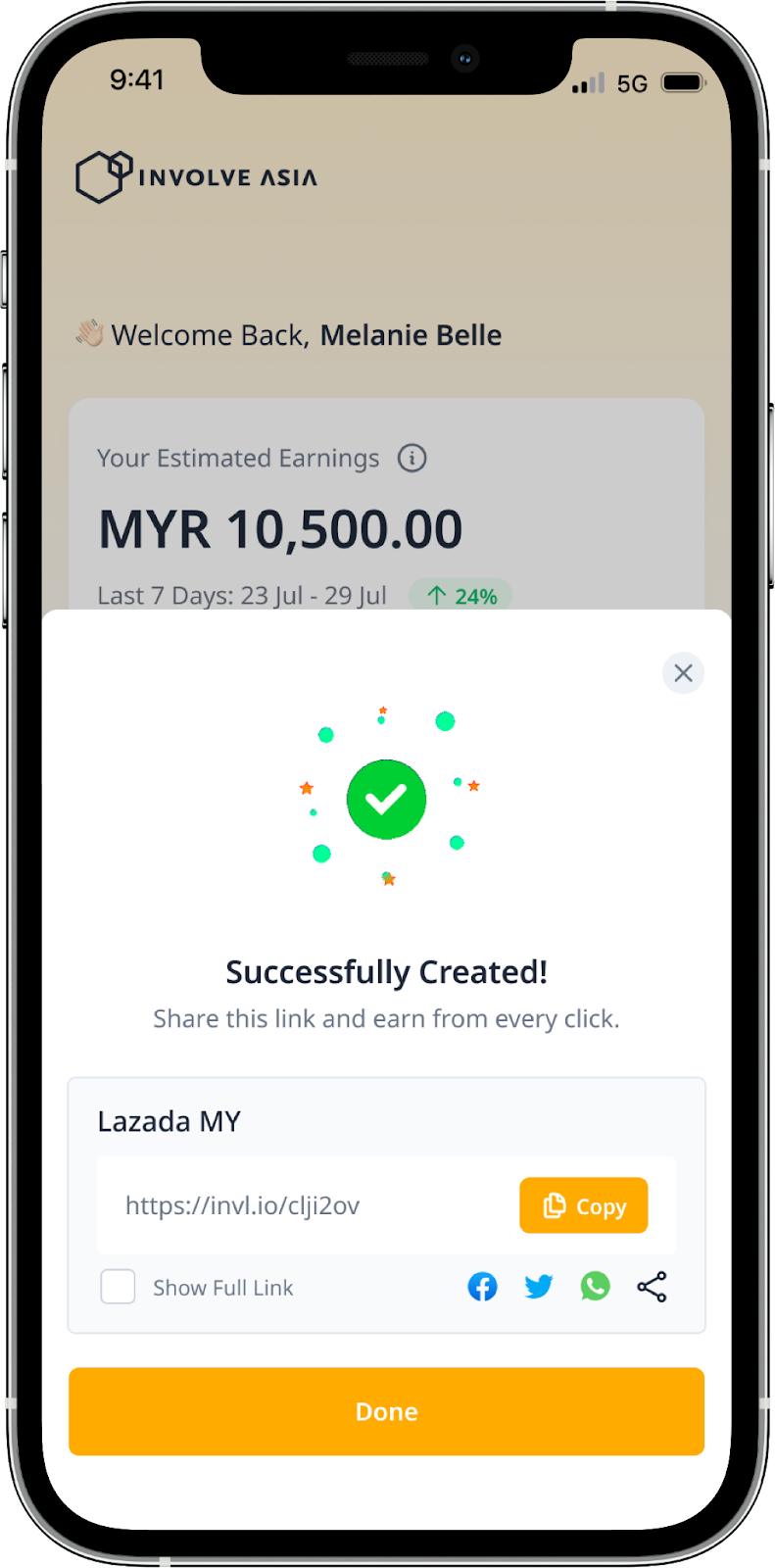Screen dimensions: 775x1568
Task: Share the link on Twitter
Action: 539,1287
